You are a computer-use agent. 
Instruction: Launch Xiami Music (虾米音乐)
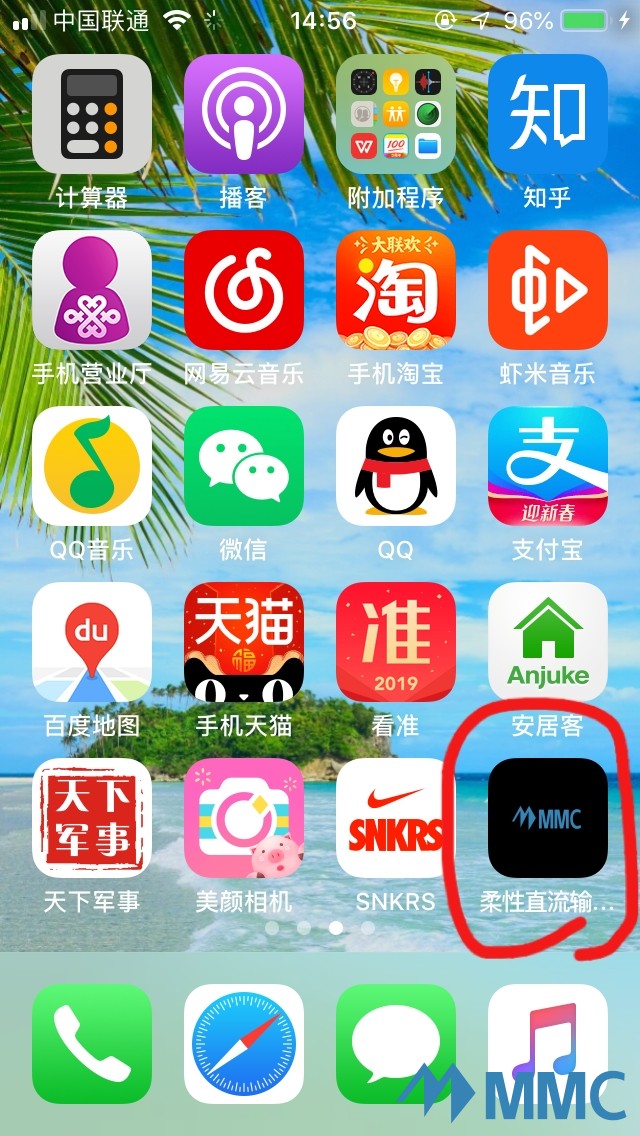pos(548,290)
